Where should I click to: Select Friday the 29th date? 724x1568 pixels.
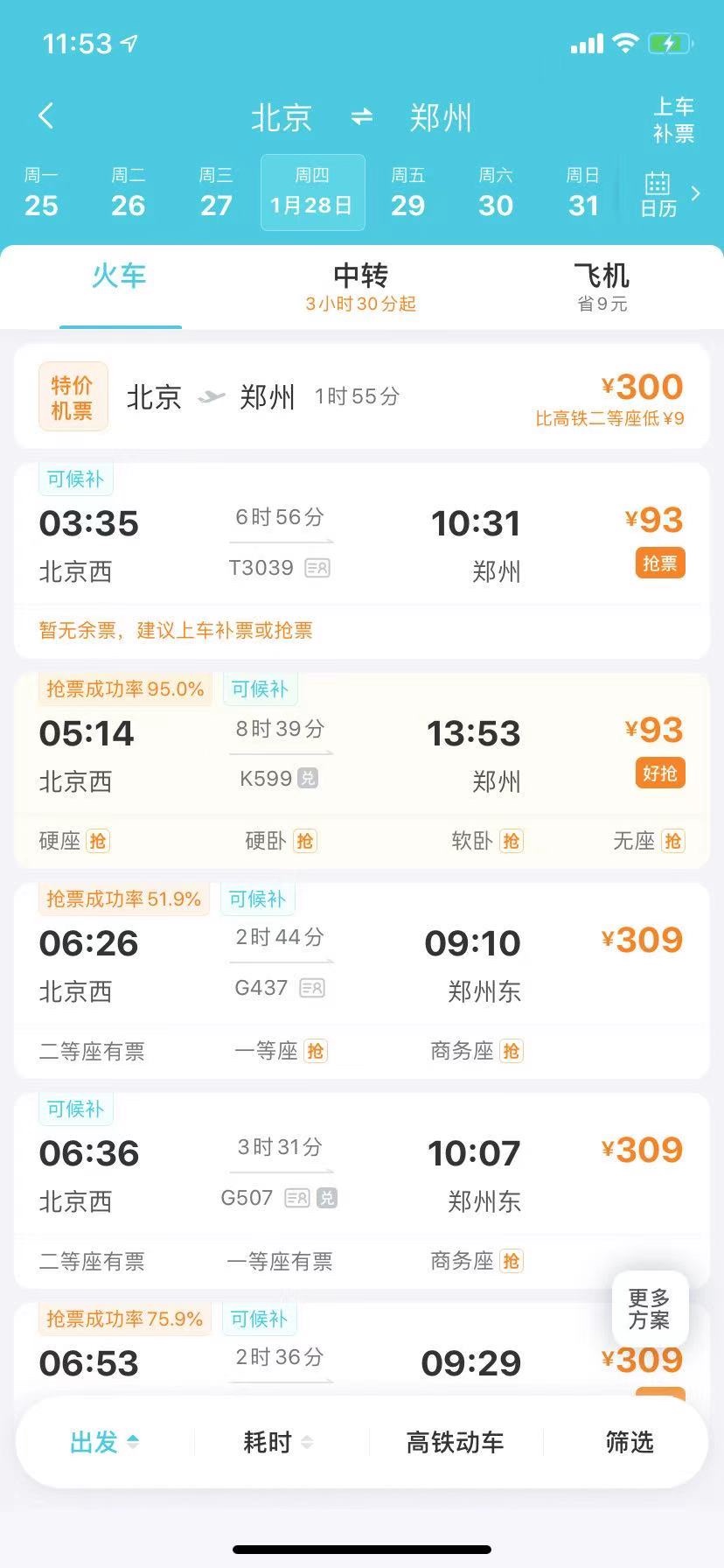point(407,193)
